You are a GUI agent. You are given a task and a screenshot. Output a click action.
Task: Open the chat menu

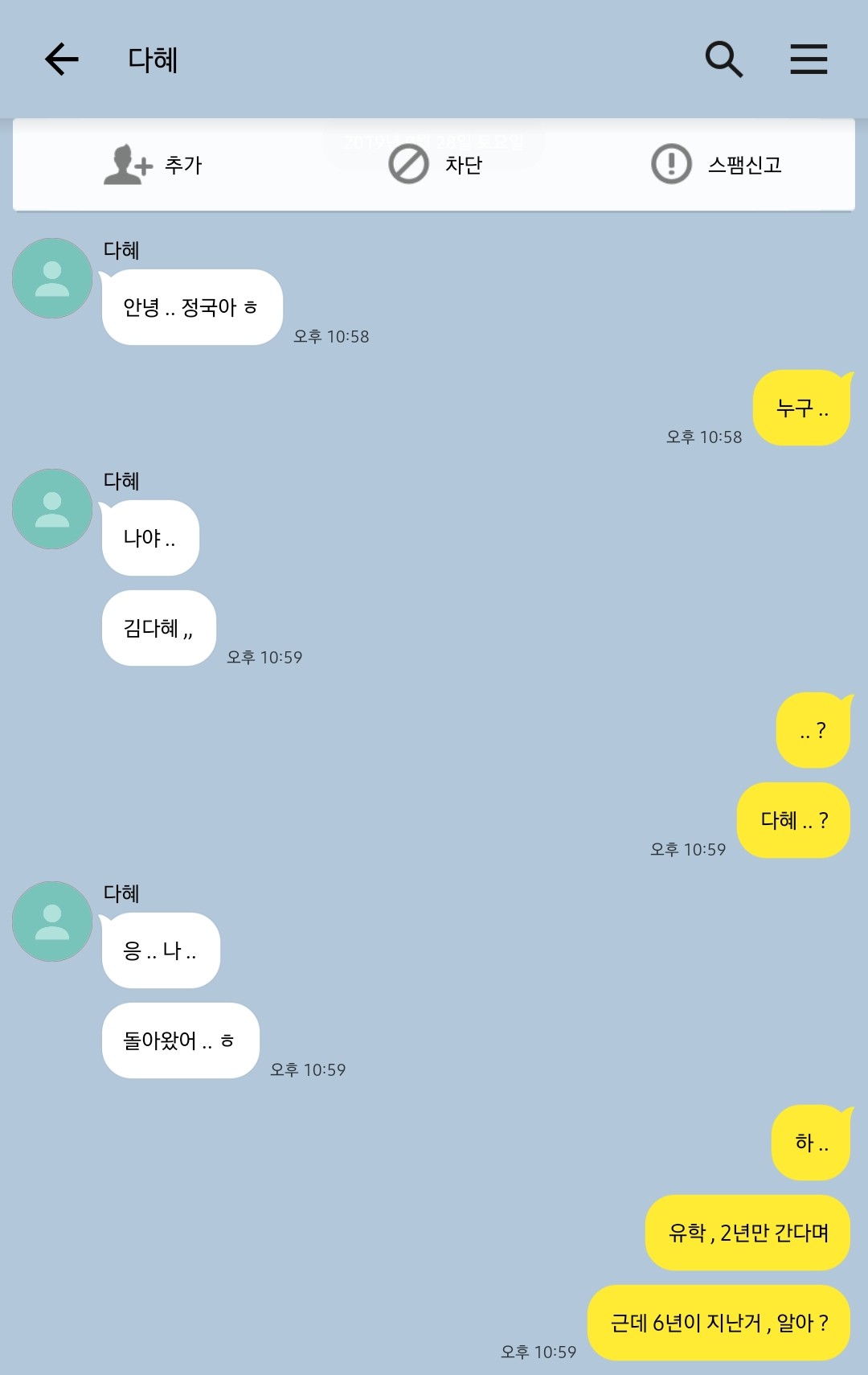coord(809,60)
